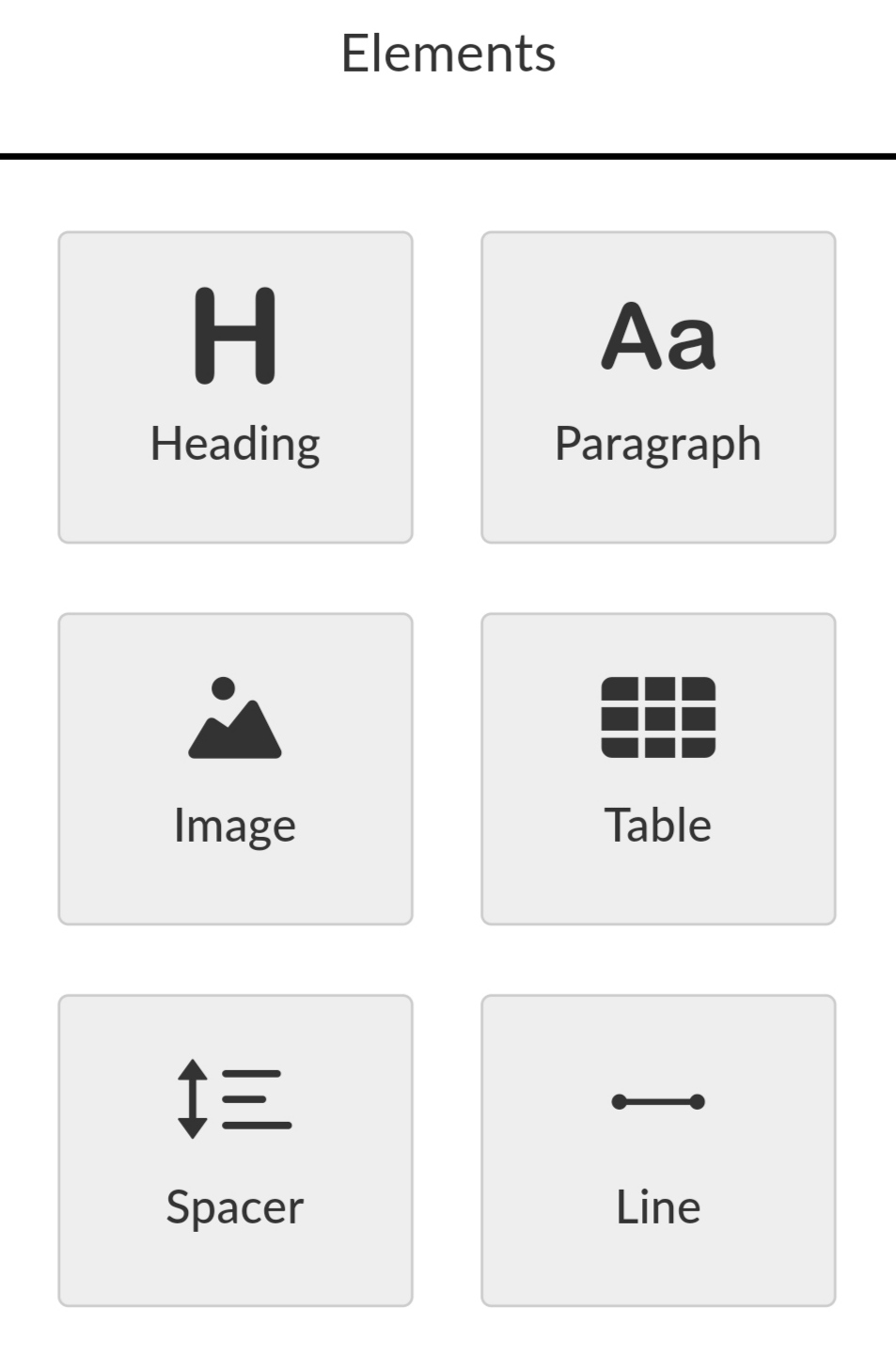Screen dimensions: 896x1372
Task: Choose the Image element
Action: 235,769
